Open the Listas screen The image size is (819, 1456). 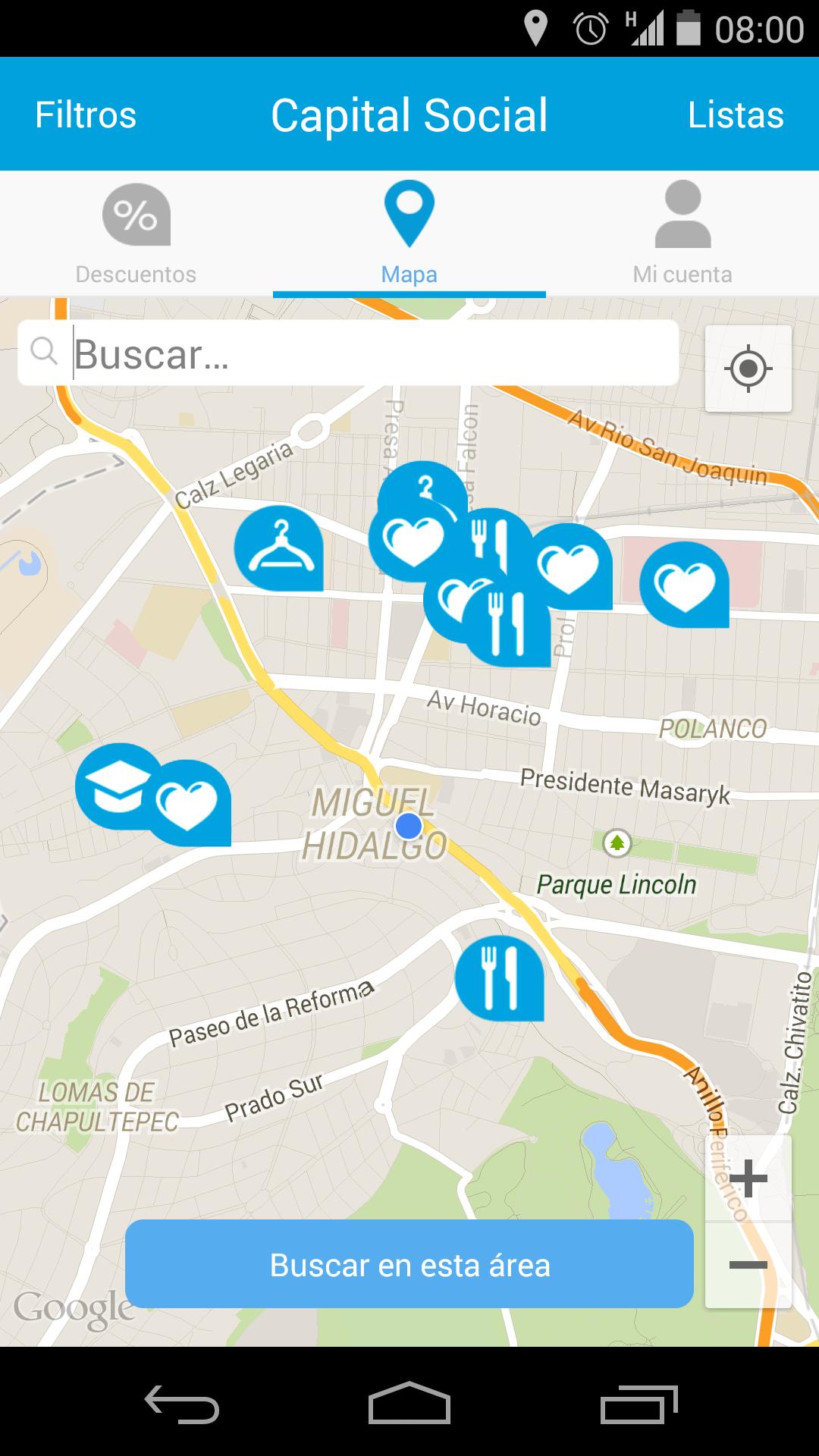point(733,114)
